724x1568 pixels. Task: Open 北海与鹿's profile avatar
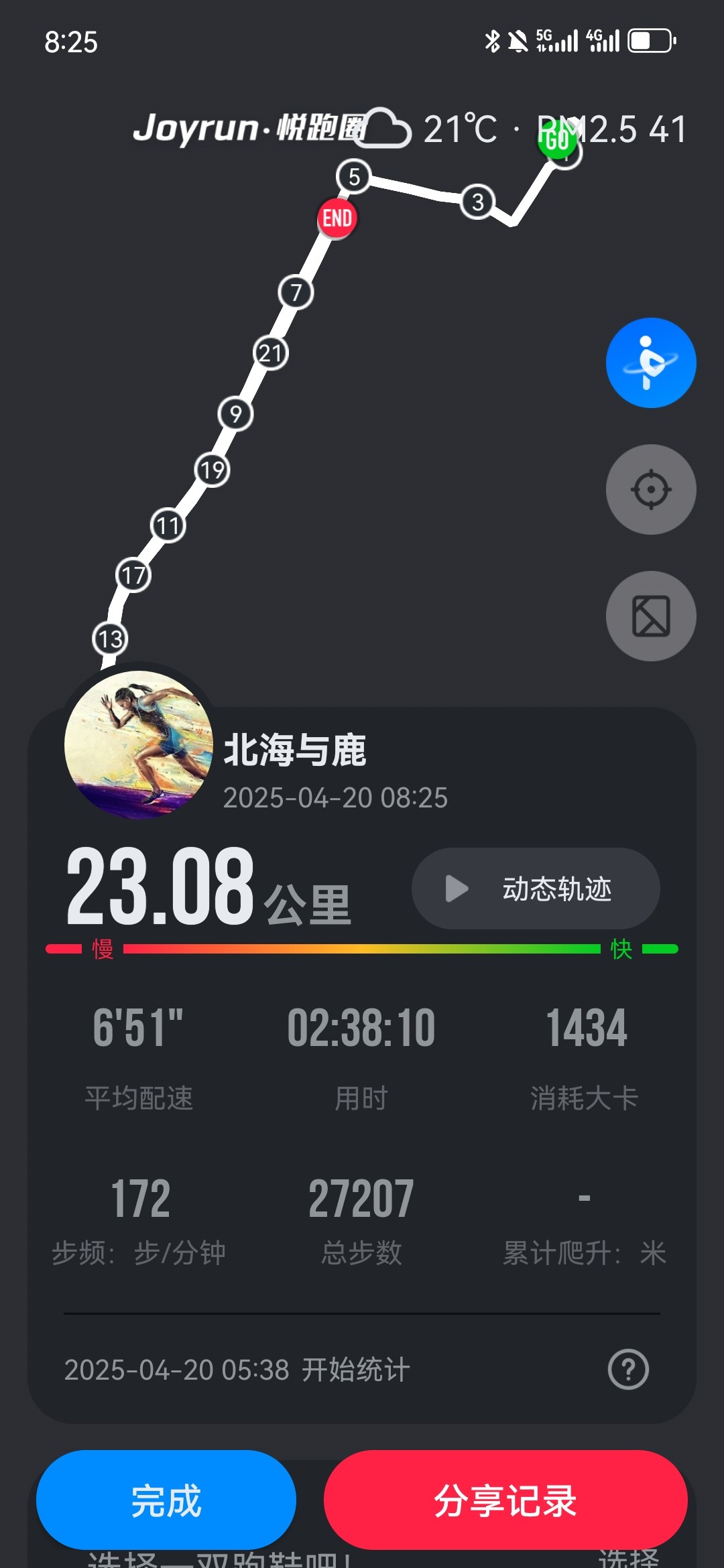pyautogui.click(x=139, y=744)
